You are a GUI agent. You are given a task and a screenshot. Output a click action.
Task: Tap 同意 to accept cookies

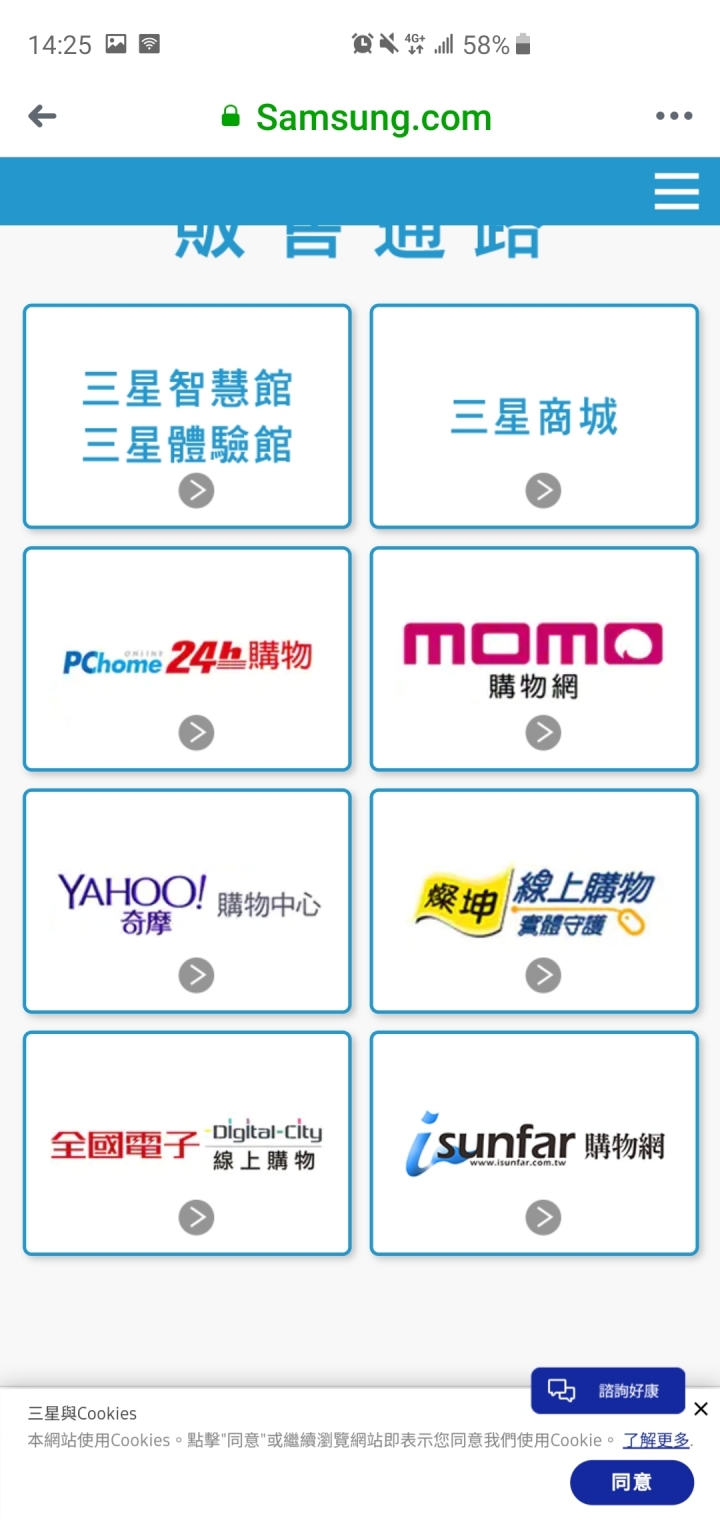tap(632, 1482)
